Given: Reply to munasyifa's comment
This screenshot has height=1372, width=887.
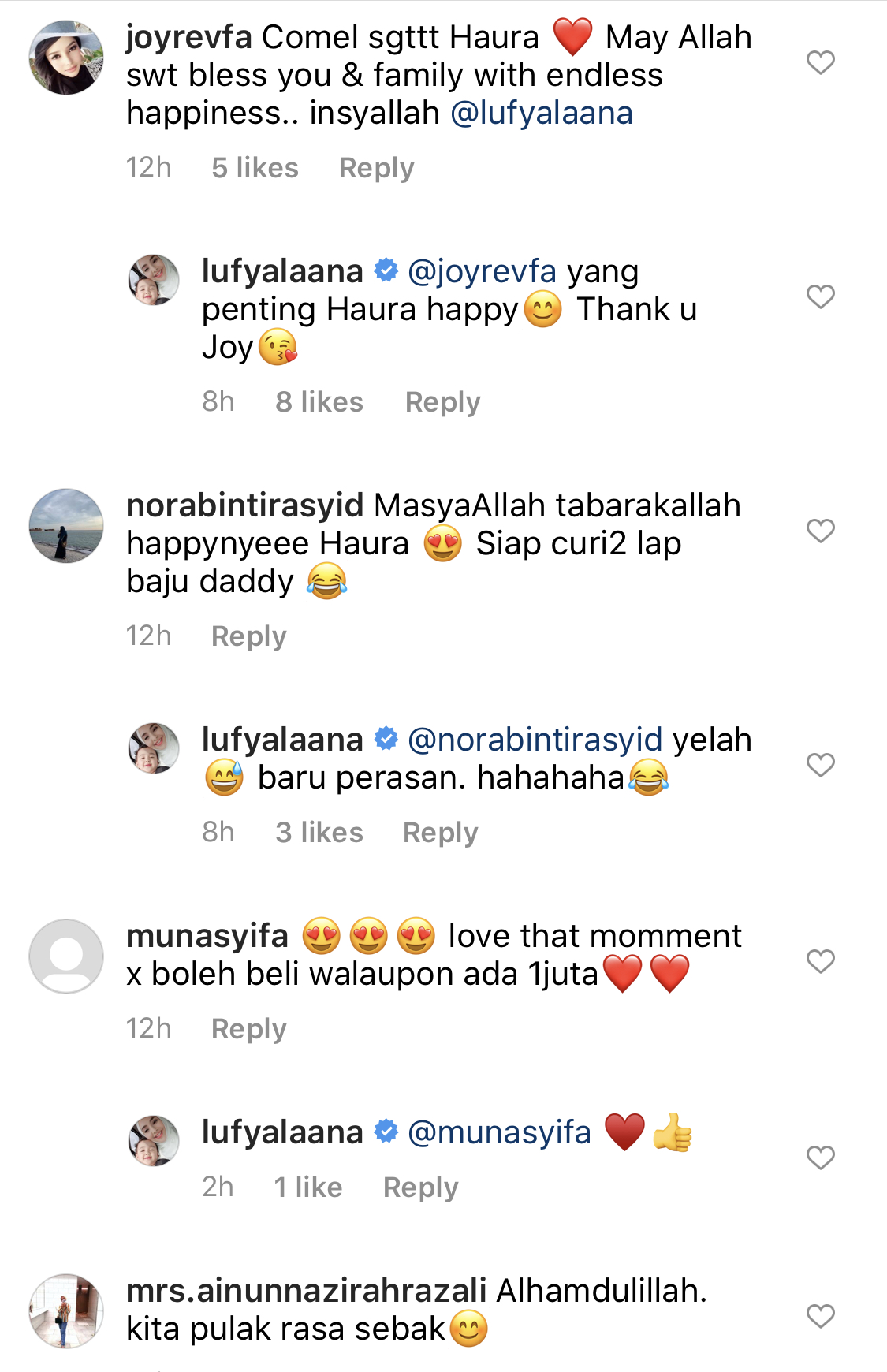Looking at the screenshot, I should click(248, 1029).
